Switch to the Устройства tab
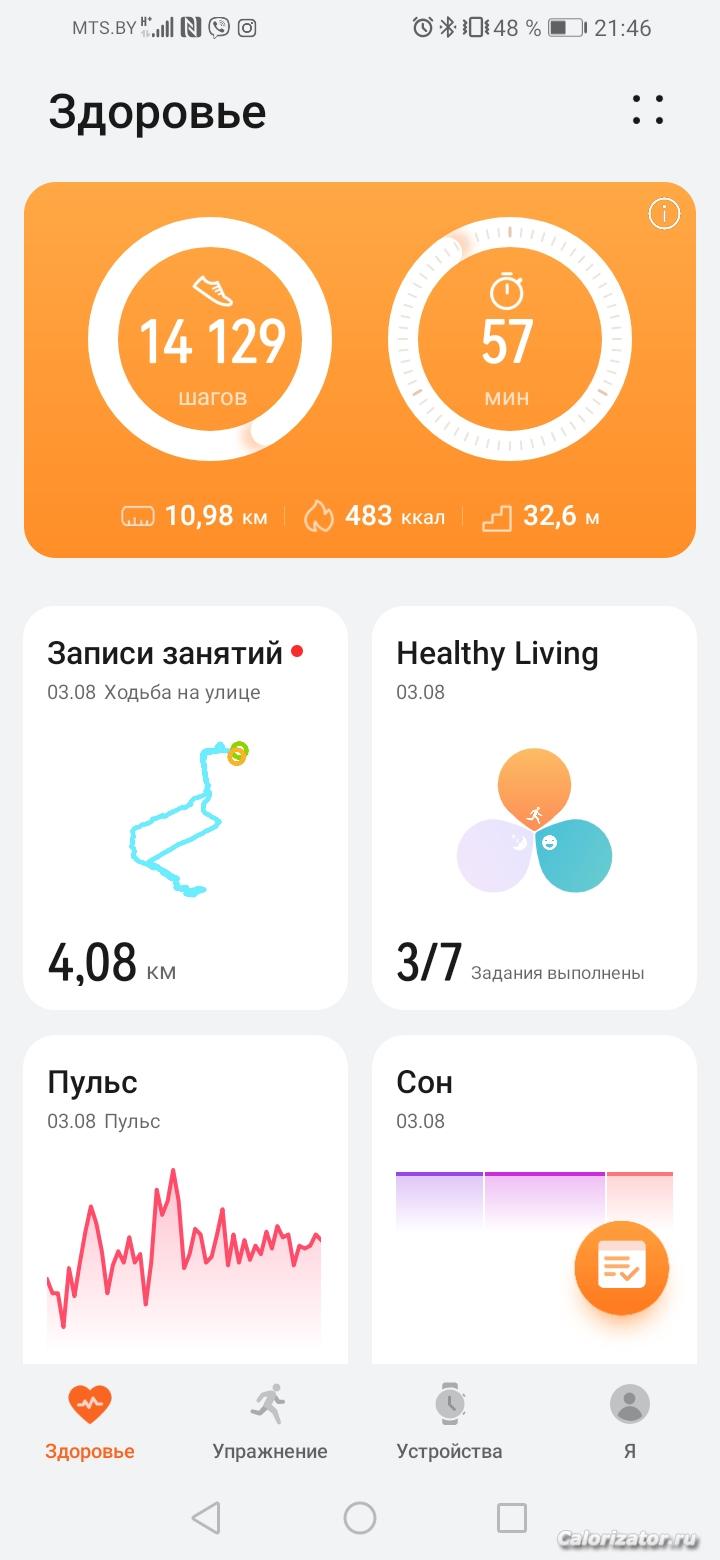720x1560 pixels. pyautogui.click(x=450, y=1422)
